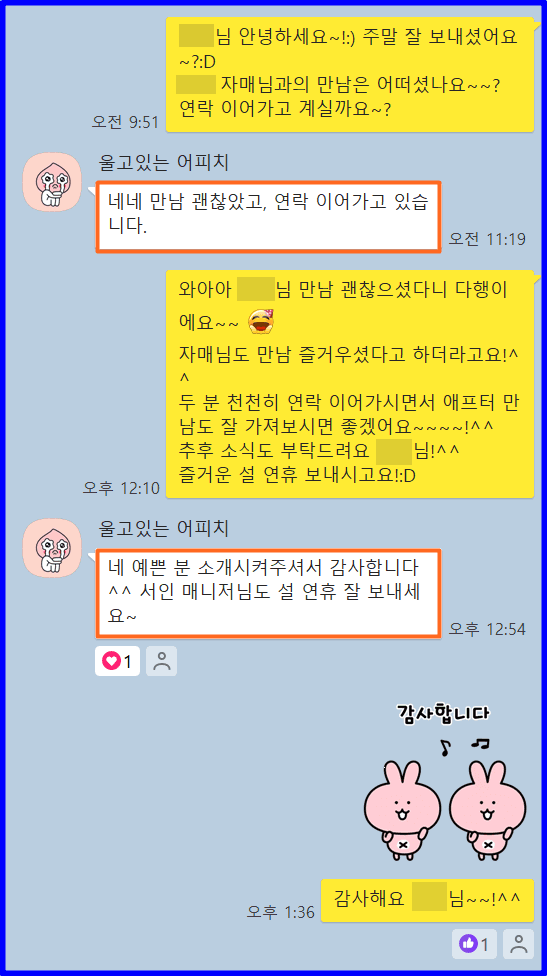Tap the thumbs-up reaction under 감사해요 message
This screenshot has width=547, height=976.
click(x=474, y=944)
